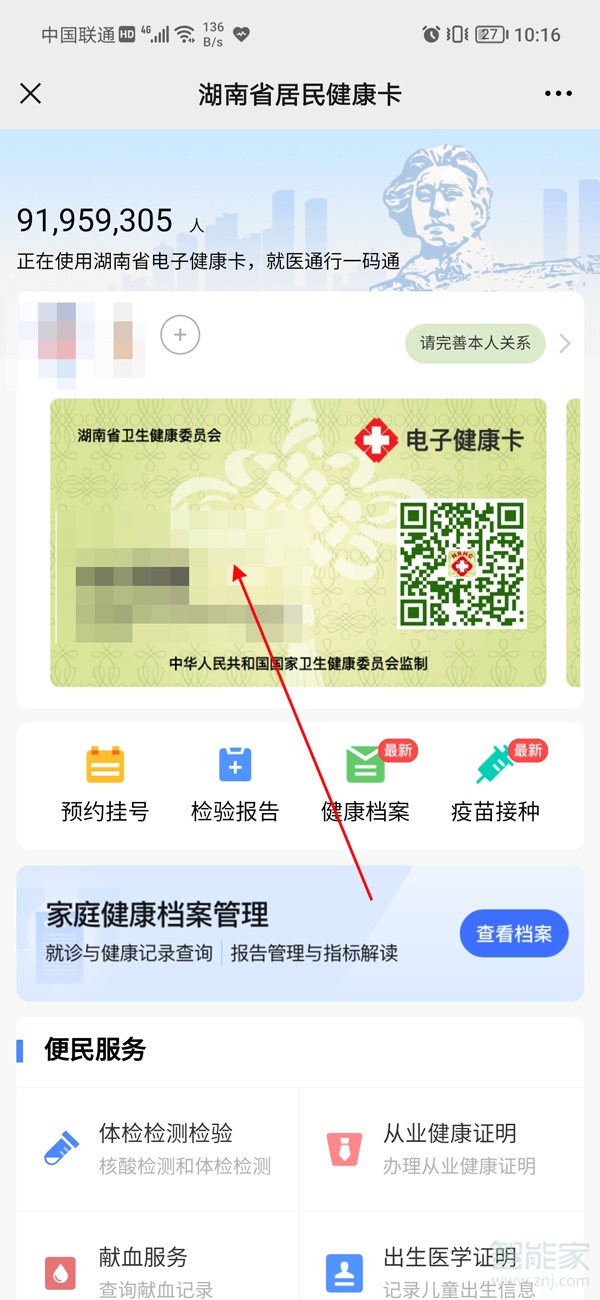Screen dimensions: 600x1300
Task: Tap 请完善本人关系 chip
Action: click(x=475, y=343)
